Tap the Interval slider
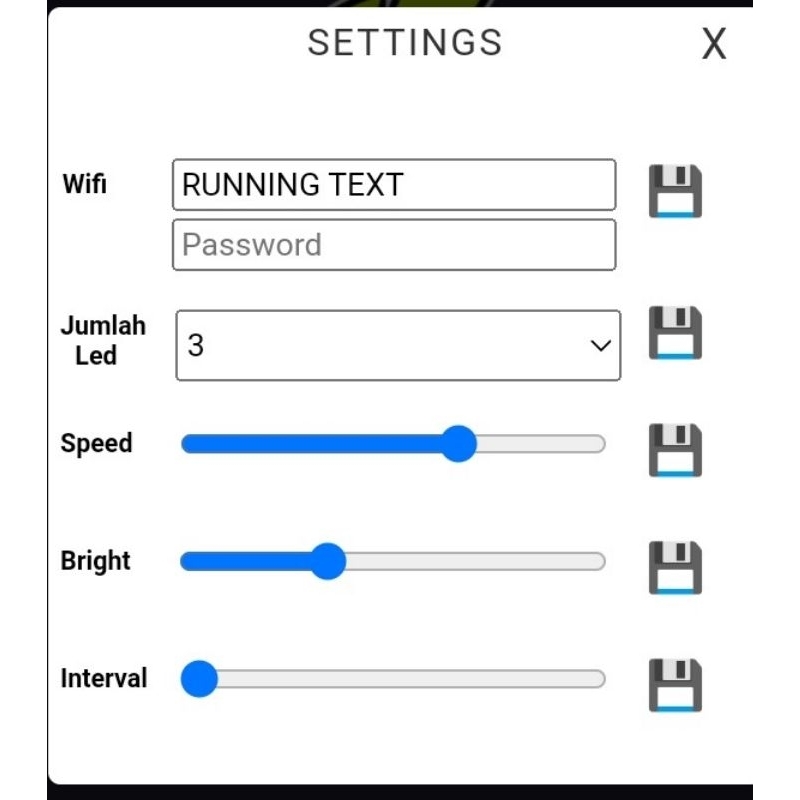800x800 pixels. point(200,679)
